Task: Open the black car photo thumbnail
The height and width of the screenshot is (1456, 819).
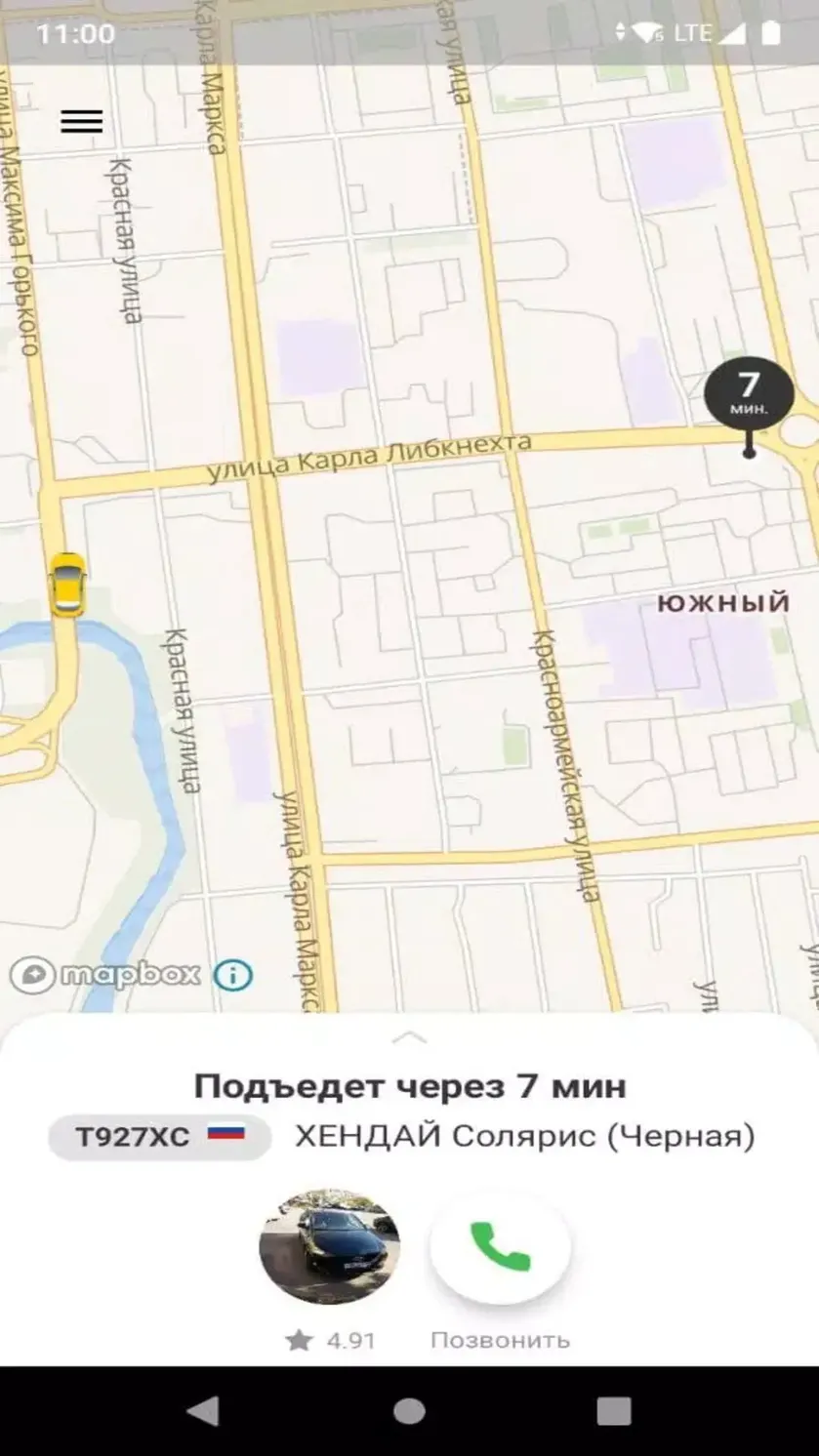Action: pyautogui.click(x=329, y=1246)
